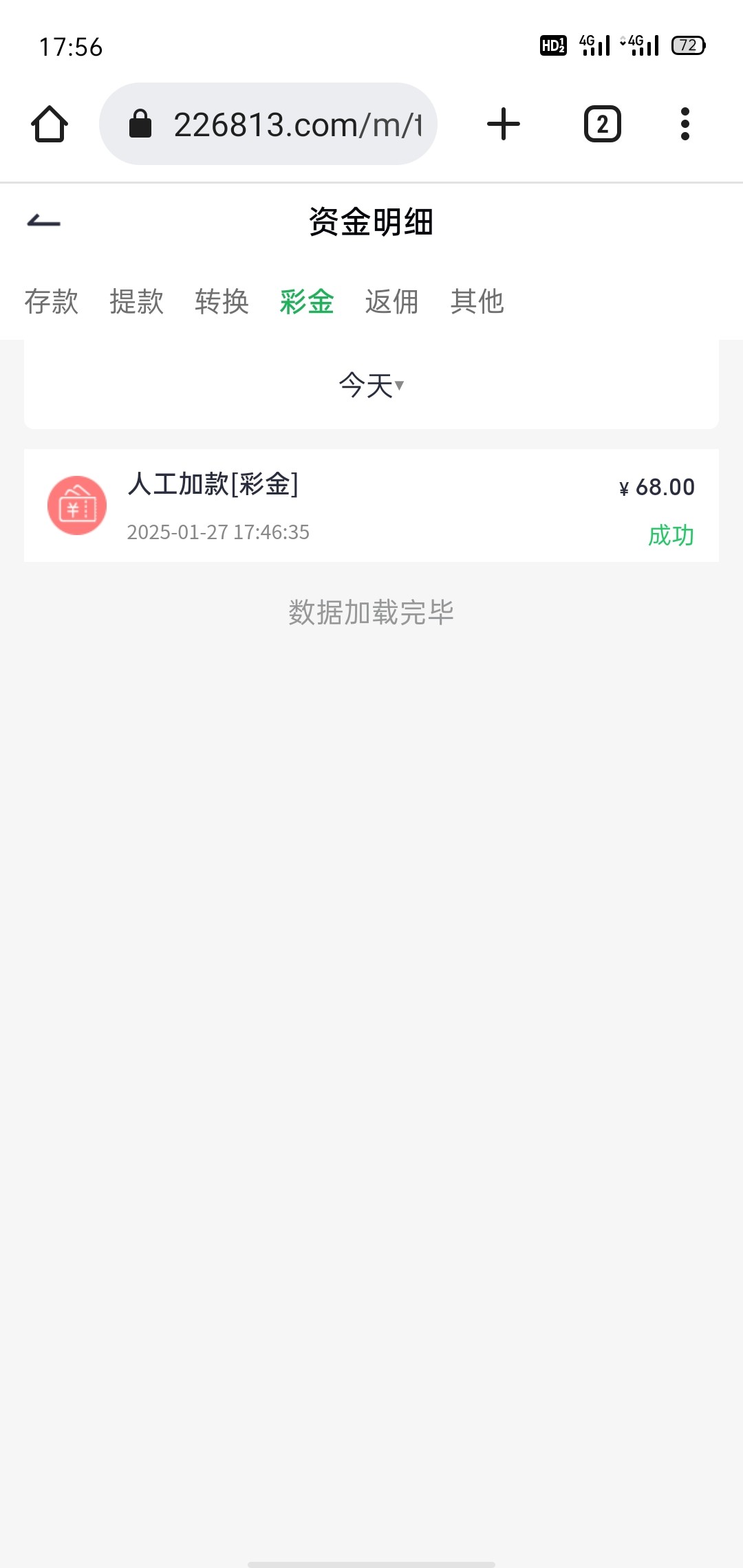Go back from the 资金明细 page
The image size is (743, 1568).
pyautogui.click(x=44, y=221)
